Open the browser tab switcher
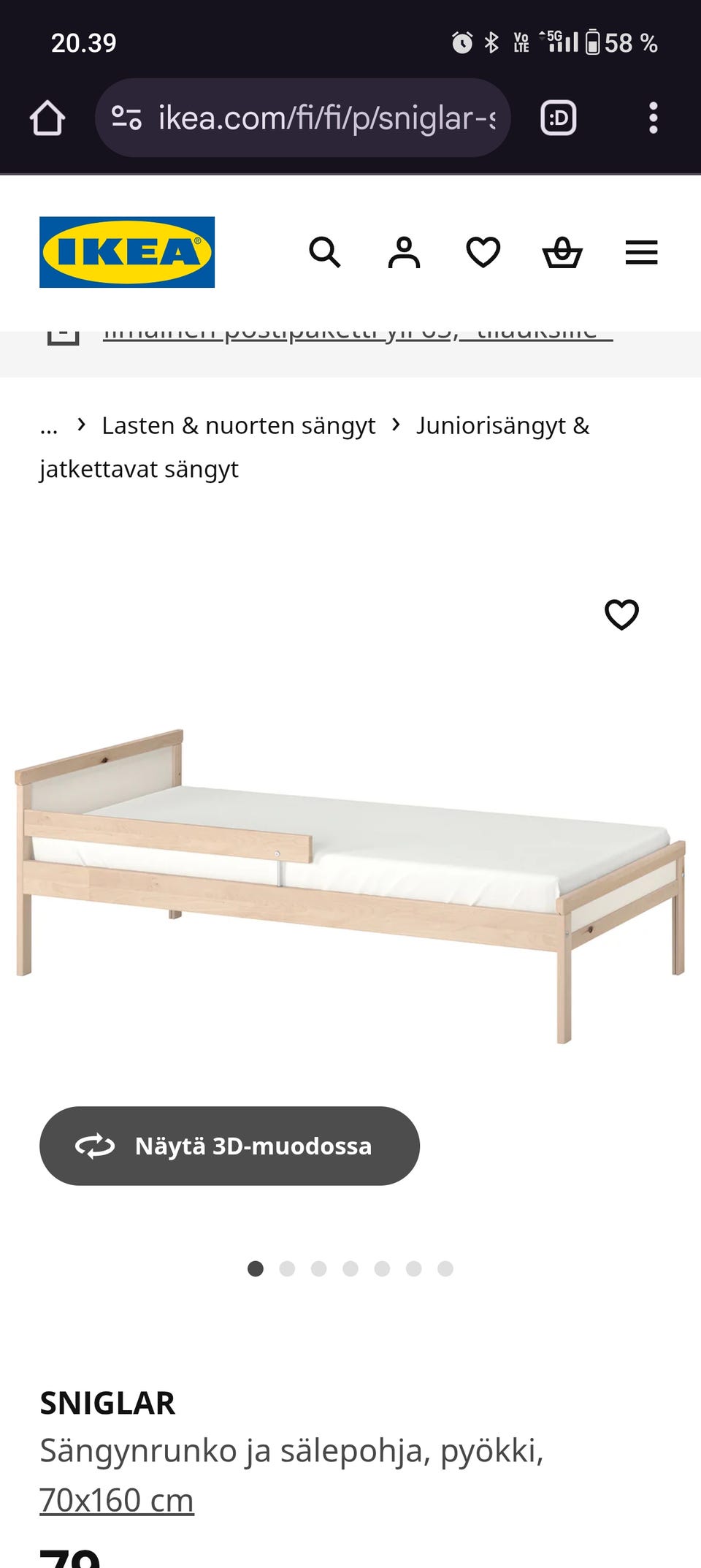 coord(558,118)
